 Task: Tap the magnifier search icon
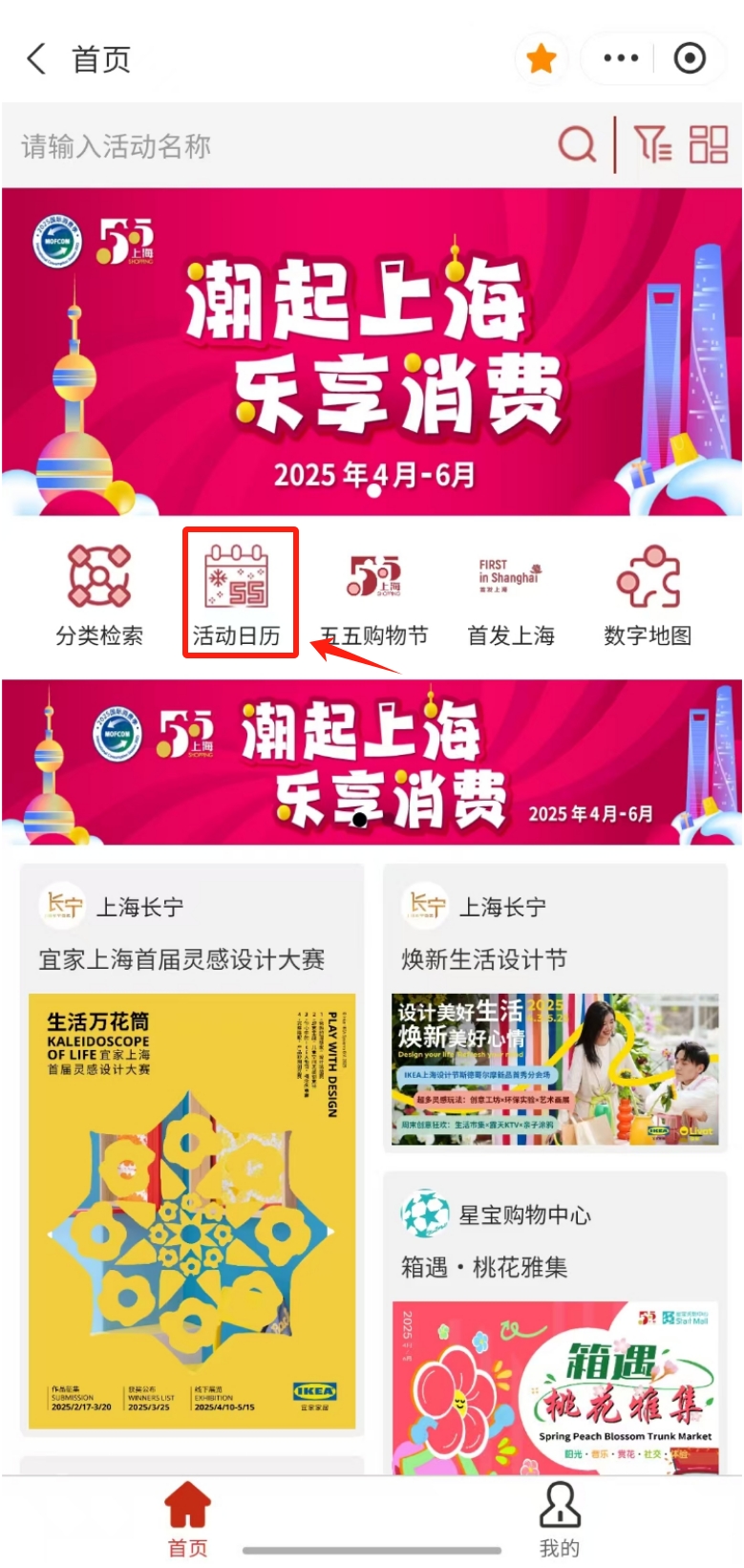pyautogui.click(x=577, y=146)
